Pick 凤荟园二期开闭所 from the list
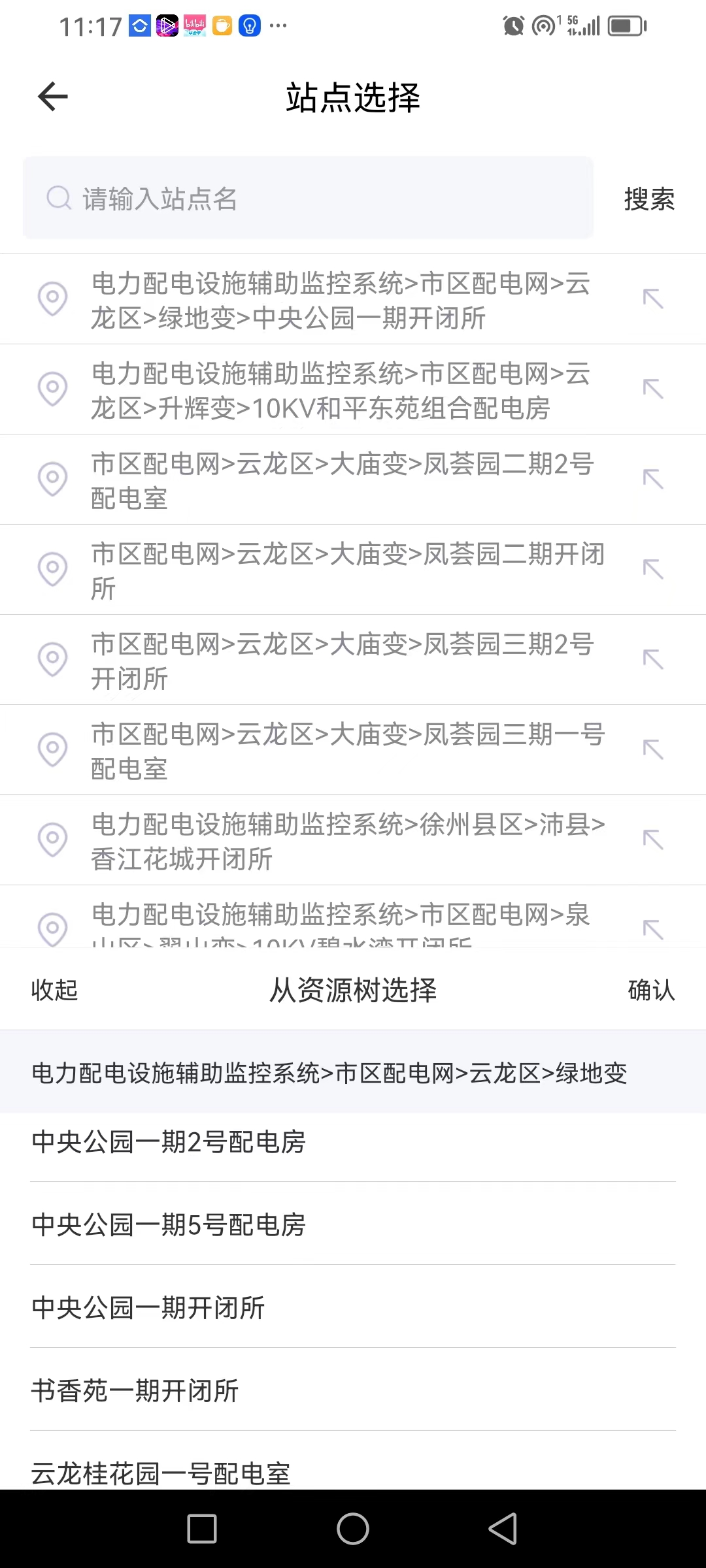Screen dimensions: 706x1568 (x=340, y=571)
